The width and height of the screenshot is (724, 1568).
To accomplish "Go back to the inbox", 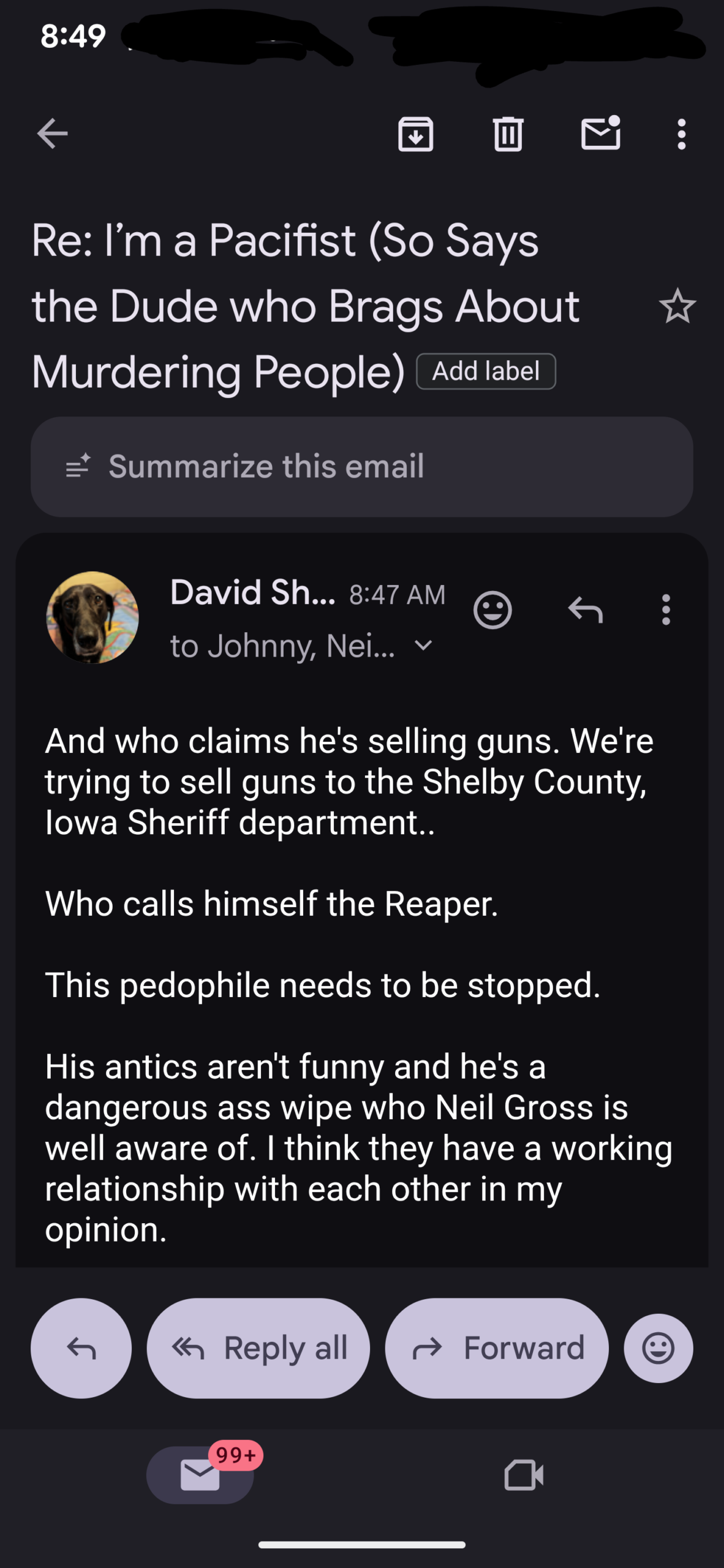I will (53, 134).
